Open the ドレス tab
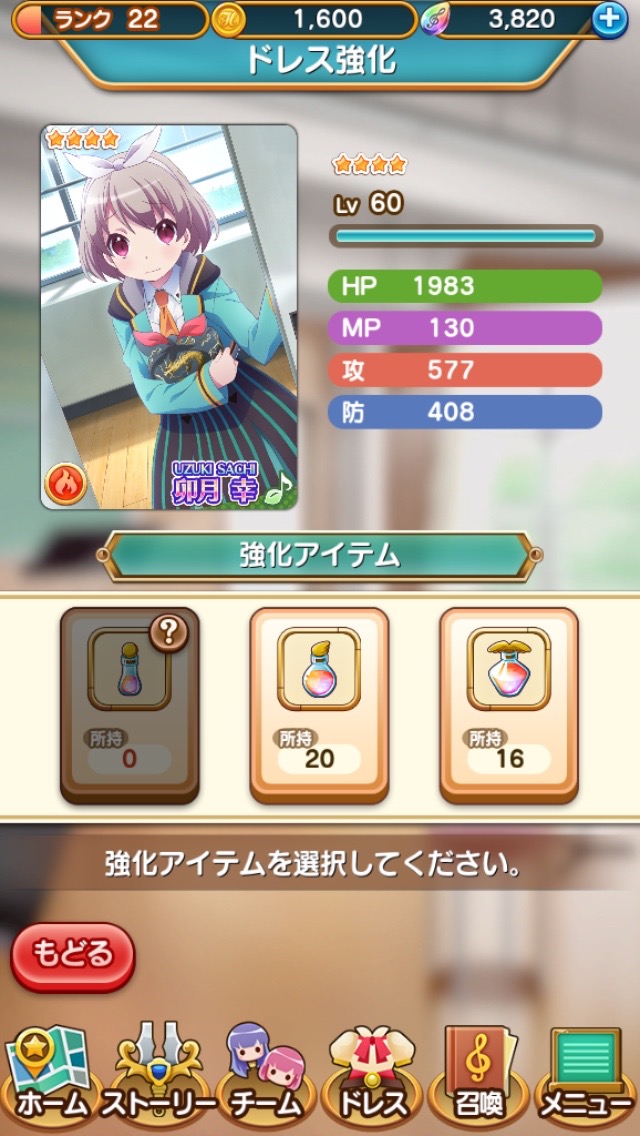 pyautogui.click(x=373, y=1075)
